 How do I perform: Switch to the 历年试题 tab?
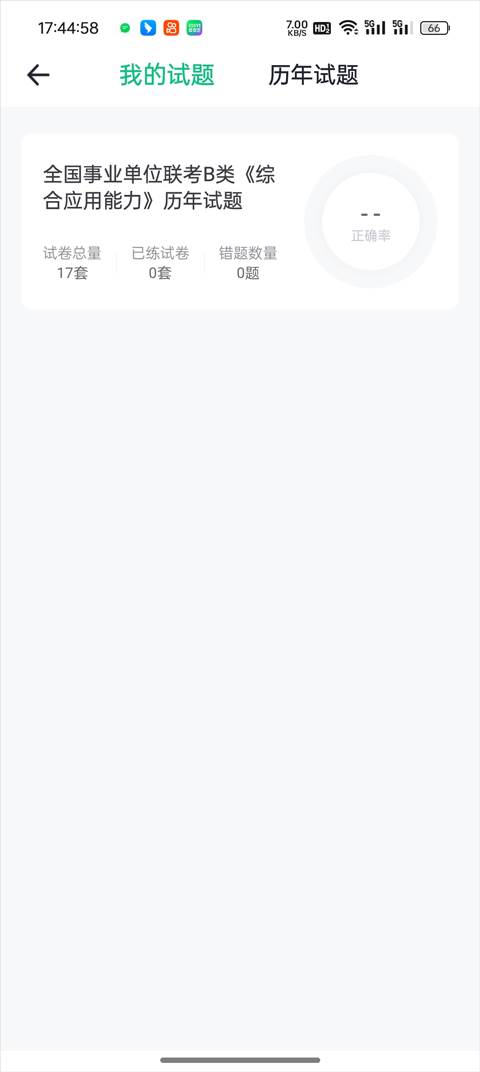[313, 75]
